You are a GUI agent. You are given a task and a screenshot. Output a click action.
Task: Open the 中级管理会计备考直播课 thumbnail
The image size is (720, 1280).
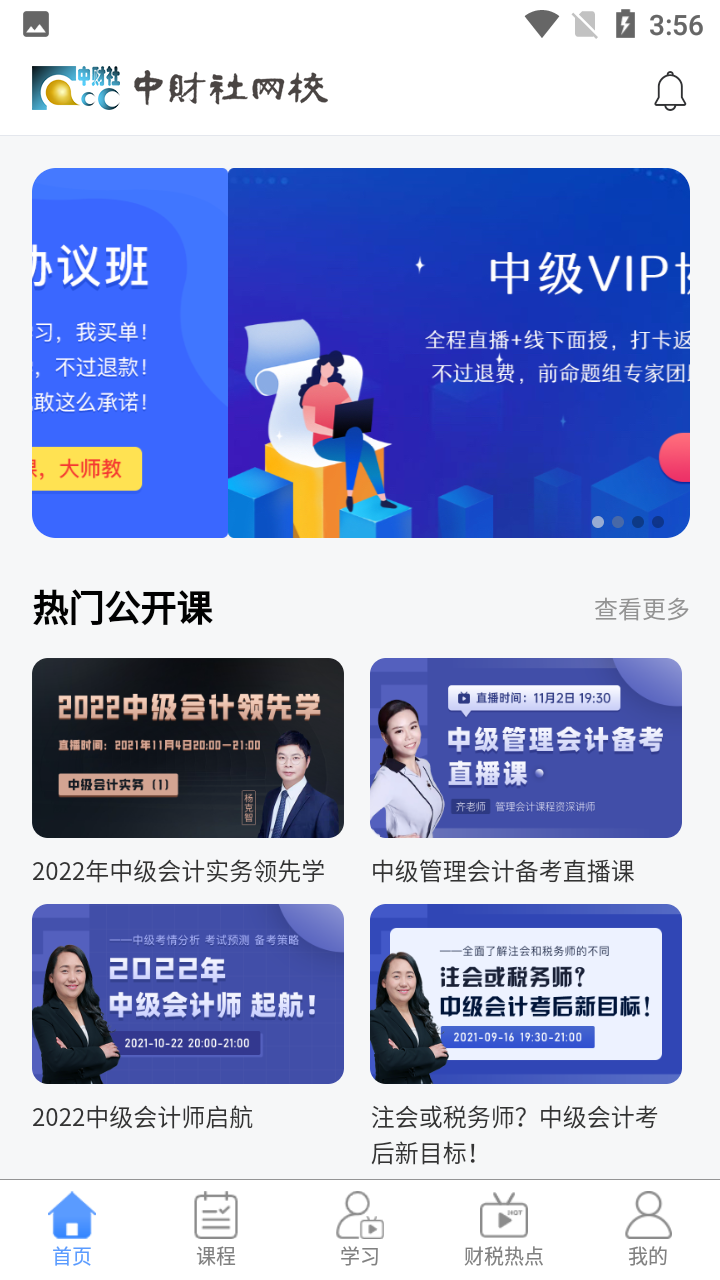pos(527,747)
